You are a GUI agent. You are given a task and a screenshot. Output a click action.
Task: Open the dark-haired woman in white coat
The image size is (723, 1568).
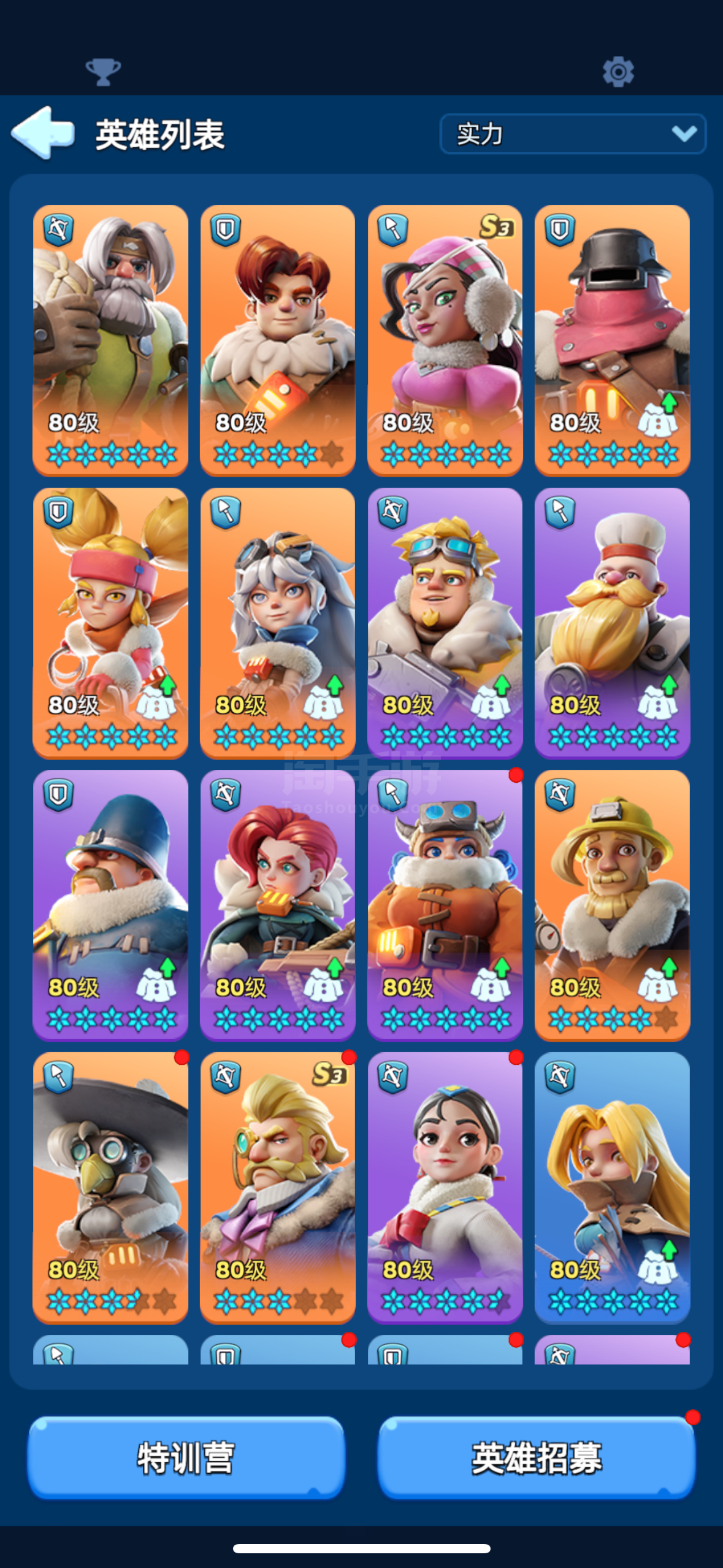point(445,1186)
